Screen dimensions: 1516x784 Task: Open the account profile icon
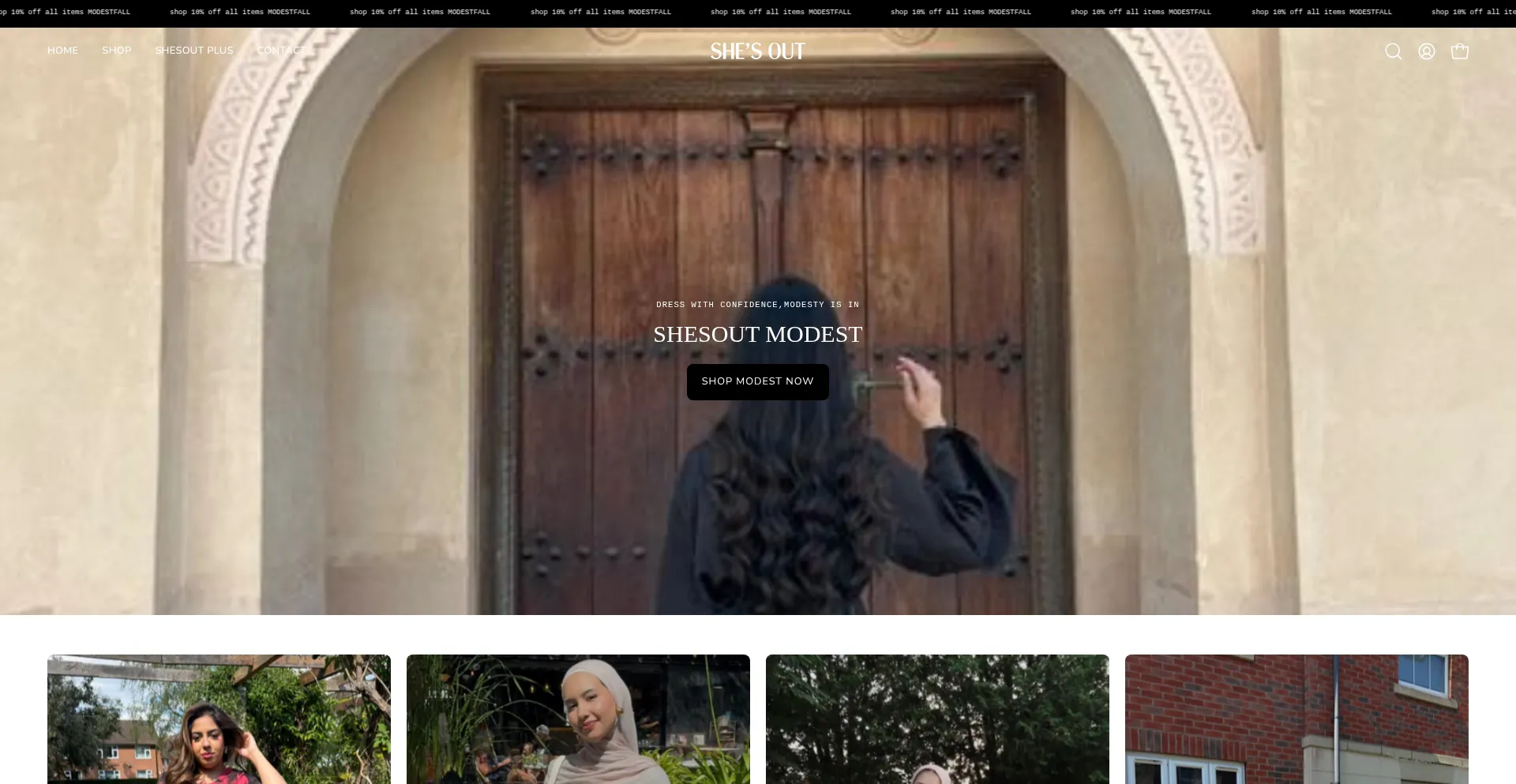pyautogui.click(x=1426, y=51)
